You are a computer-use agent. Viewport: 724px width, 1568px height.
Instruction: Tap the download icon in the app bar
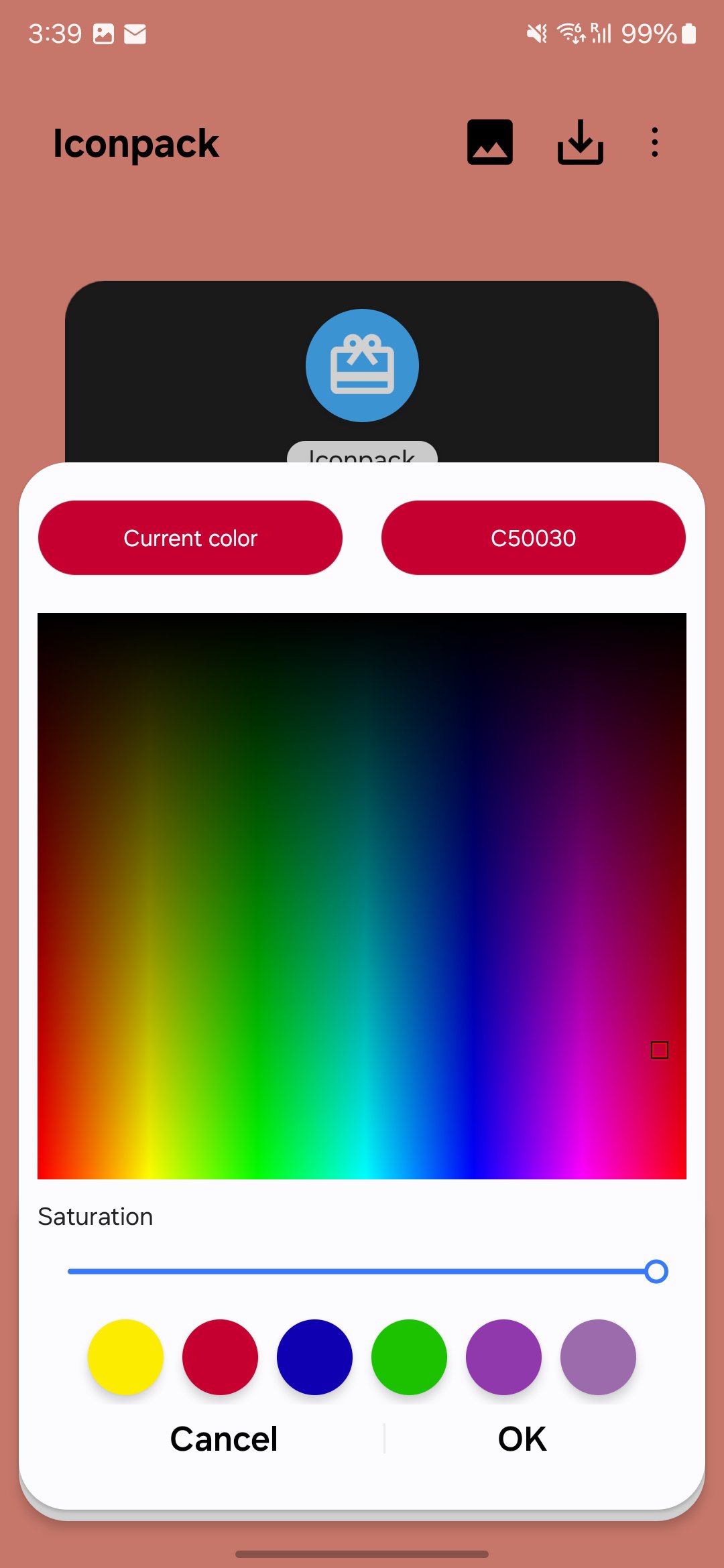click(x=581, y=142)
